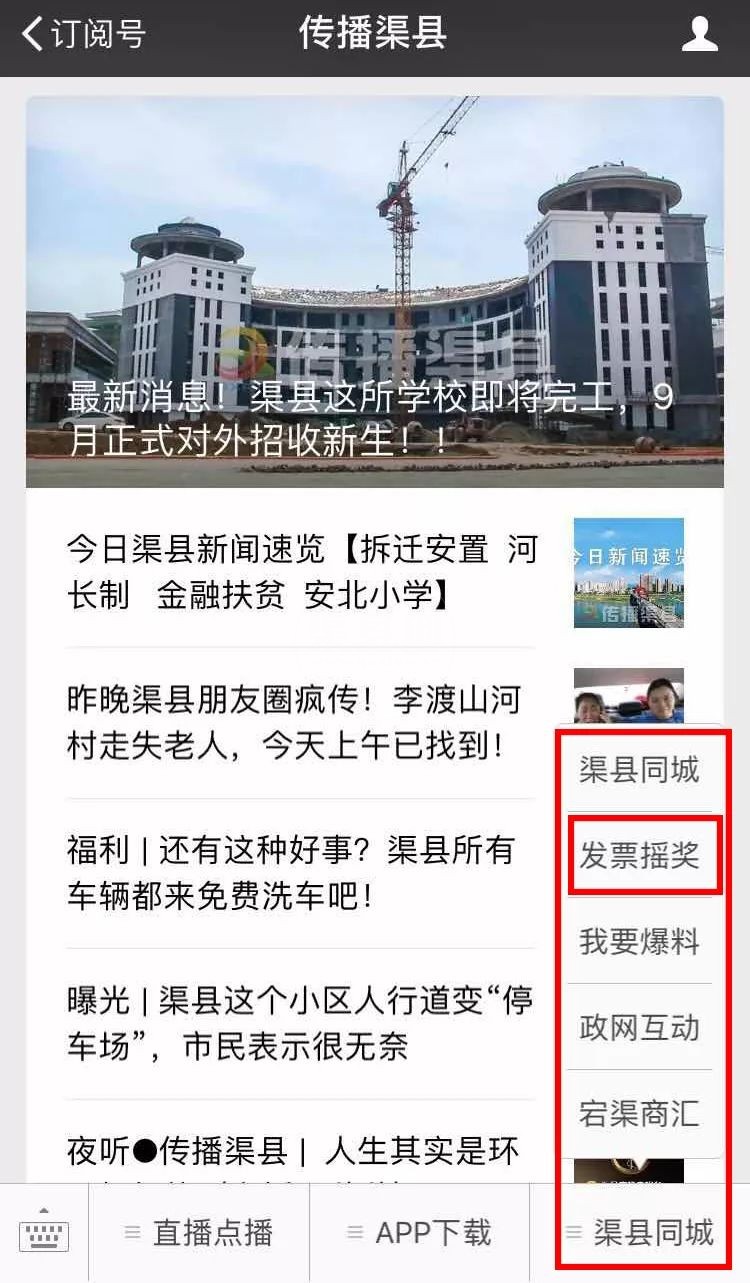Choose 发票摇奖 from the popup menu

click(x=639, y=855)
